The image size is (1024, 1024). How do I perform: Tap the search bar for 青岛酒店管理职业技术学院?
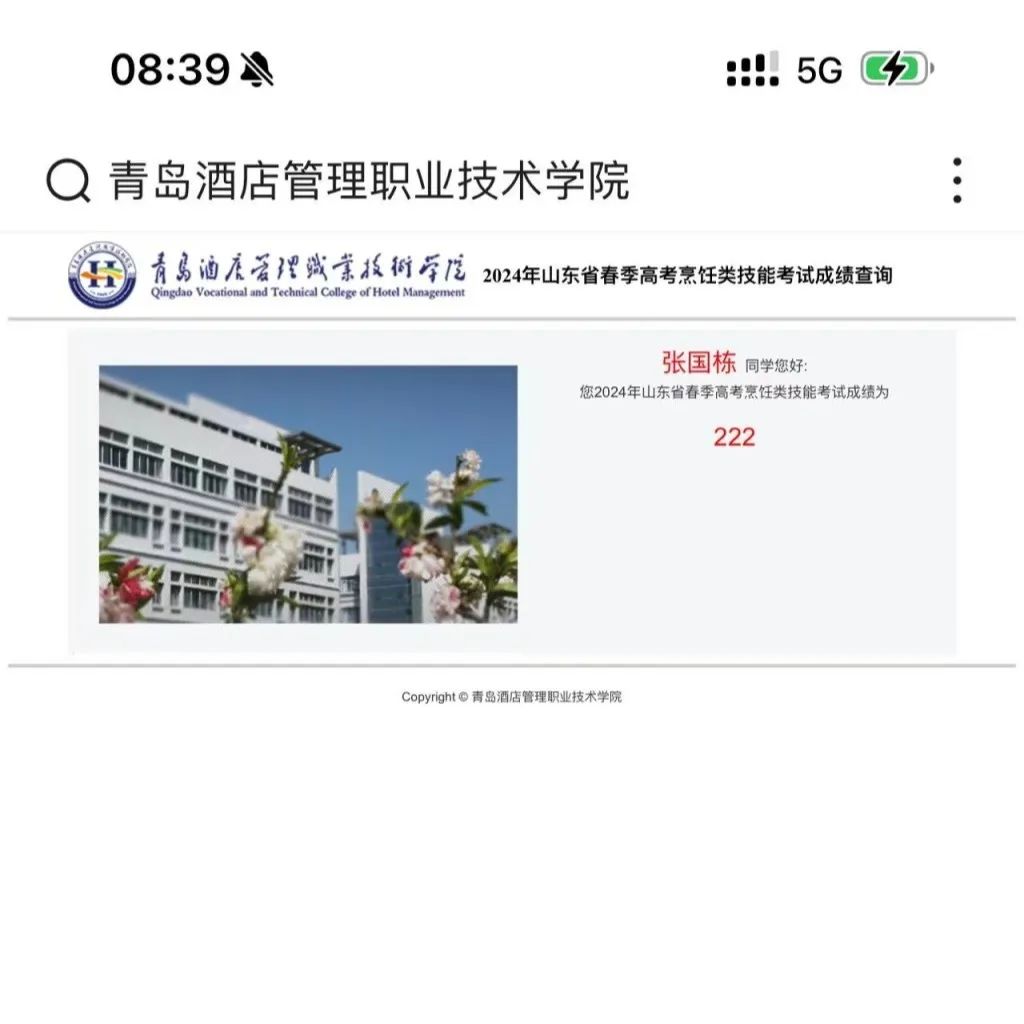(x=368, y=181)
